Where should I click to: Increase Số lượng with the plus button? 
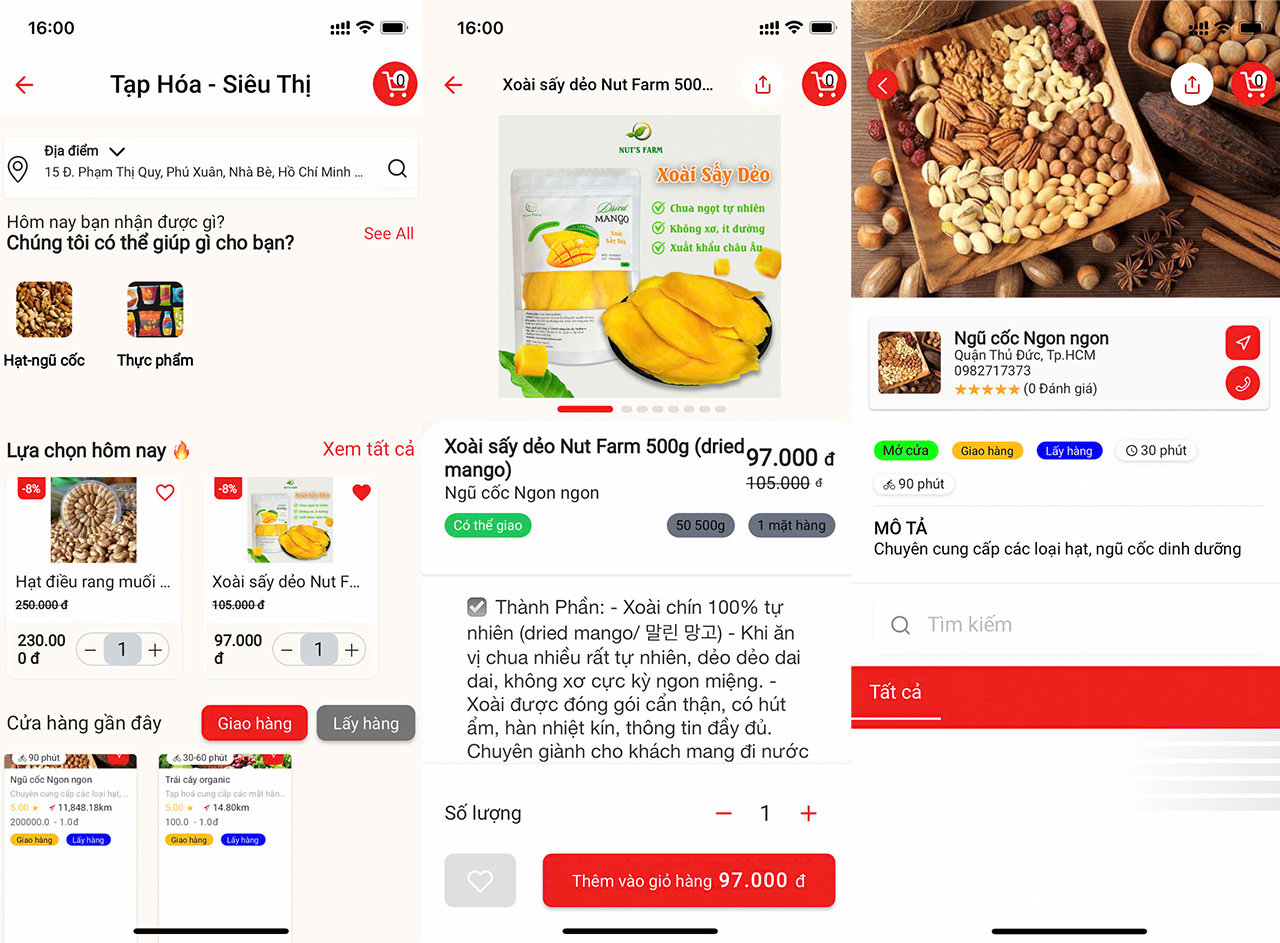[x=808, y=813]
